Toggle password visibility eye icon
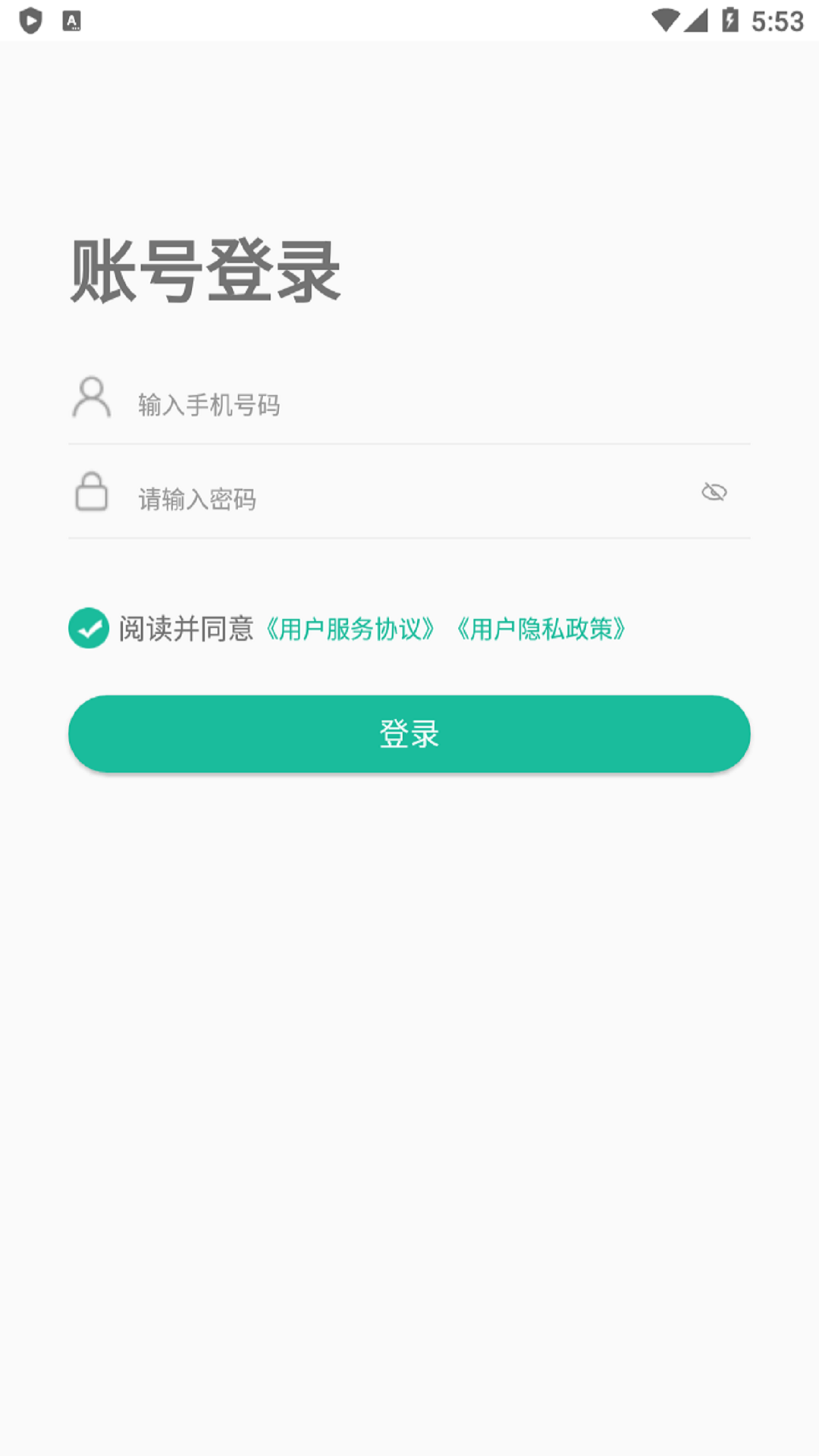819x1456 pixels. [x=714, y=492]
